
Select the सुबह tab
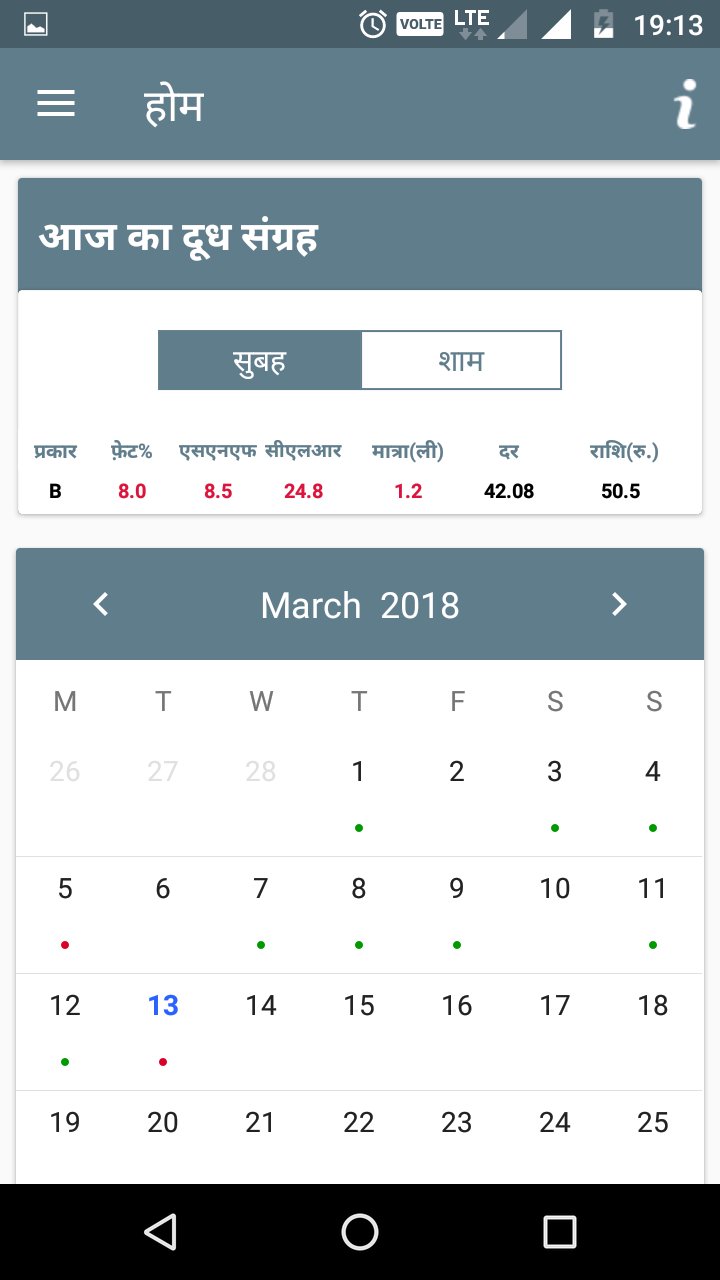tap(260, 360)
